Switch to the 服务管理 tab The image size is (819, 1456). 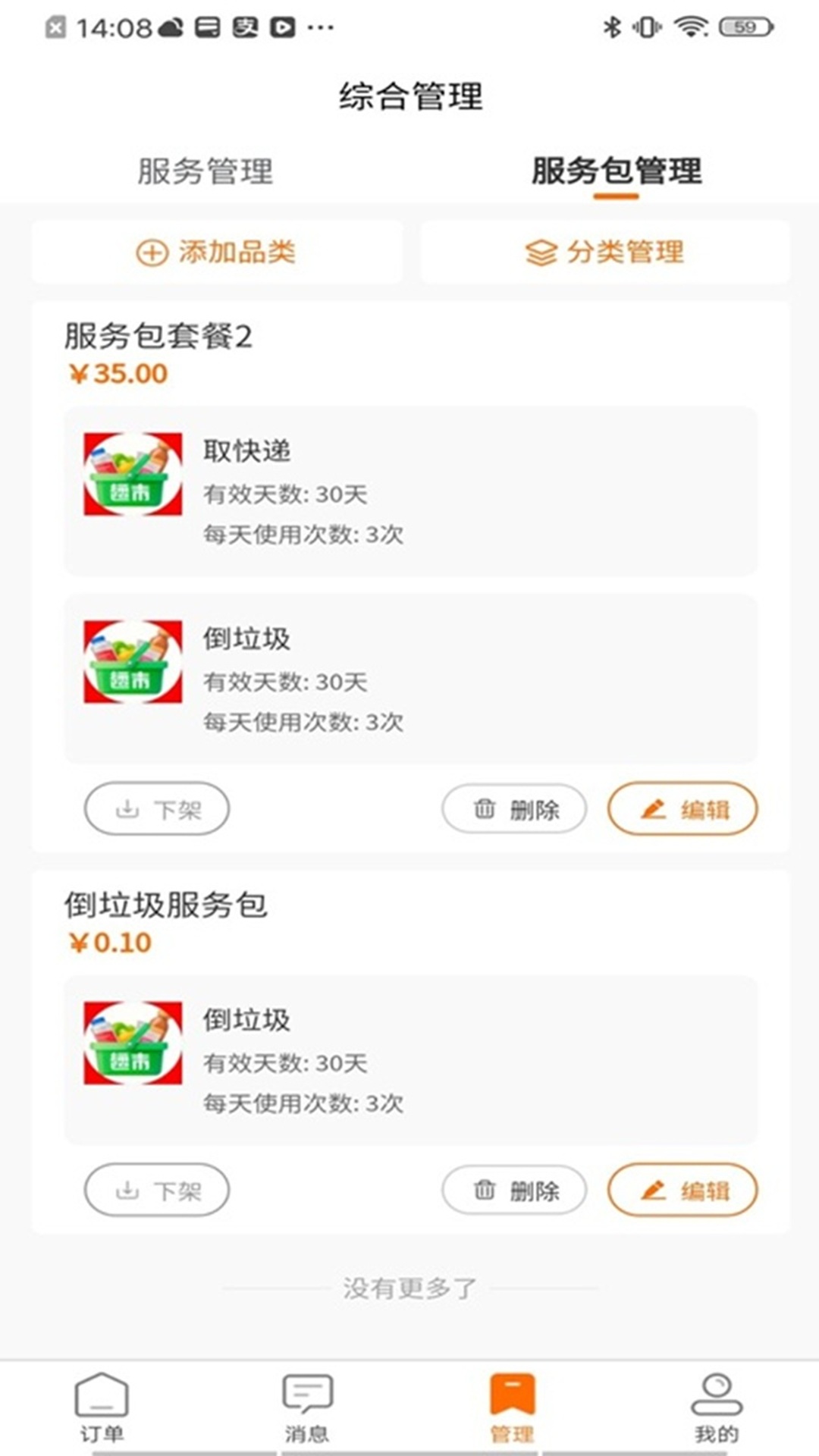(x=206, y=172)
